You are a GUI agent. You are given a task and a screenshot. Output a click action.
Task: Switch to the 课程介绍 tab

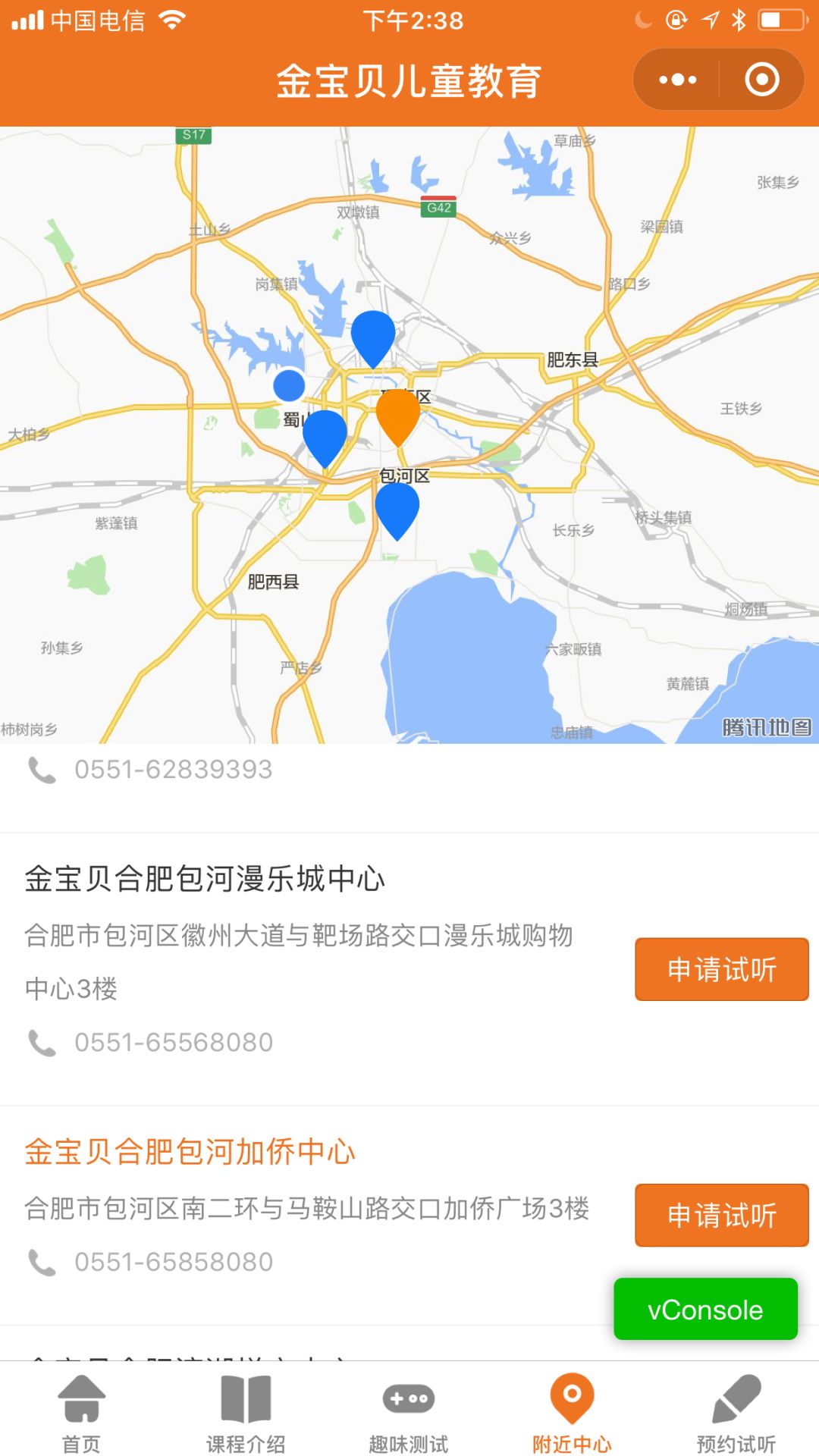[246, 1412]
